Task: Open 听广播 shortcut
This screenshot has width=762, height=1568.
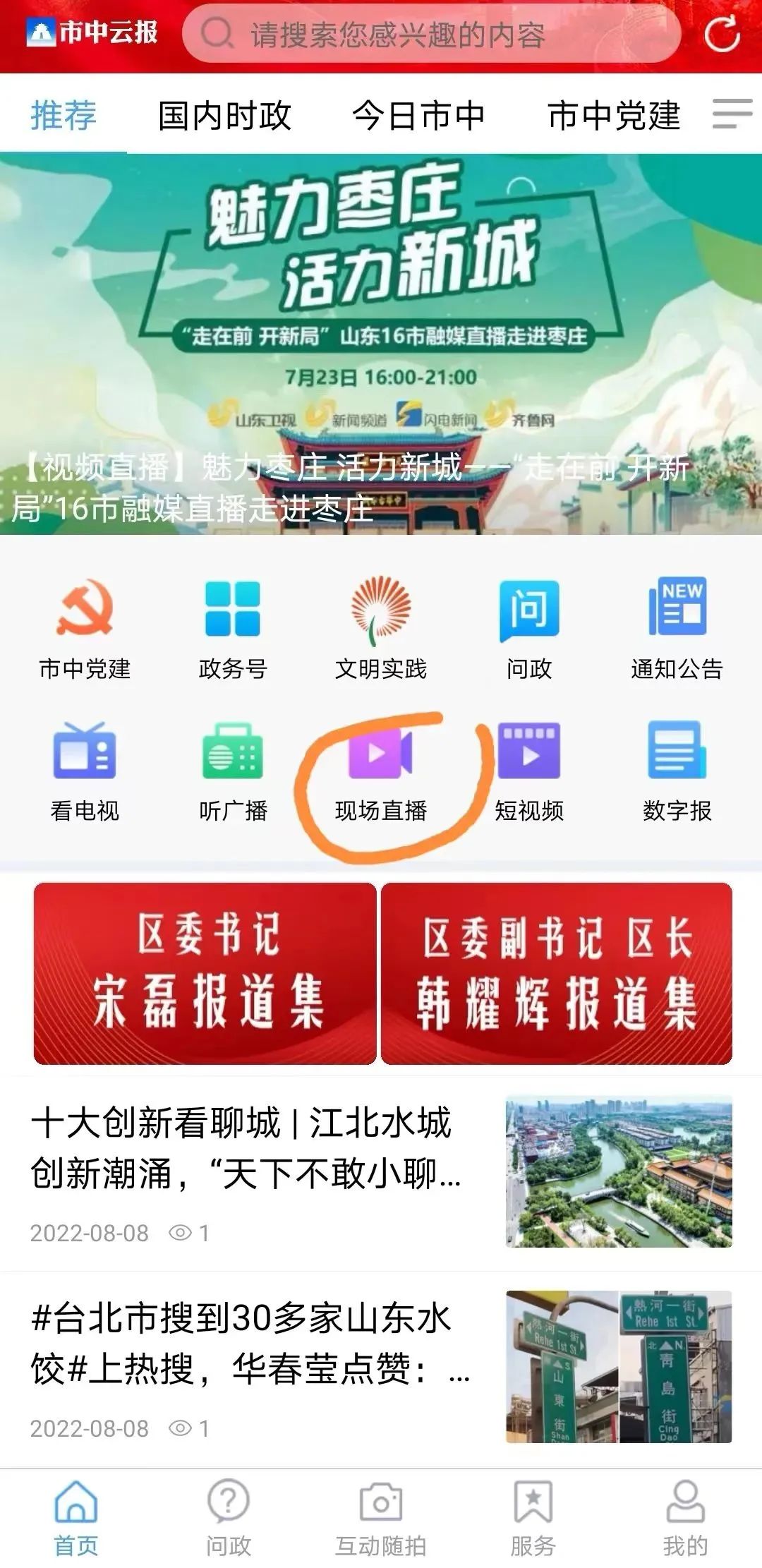Action: (233, 771)
